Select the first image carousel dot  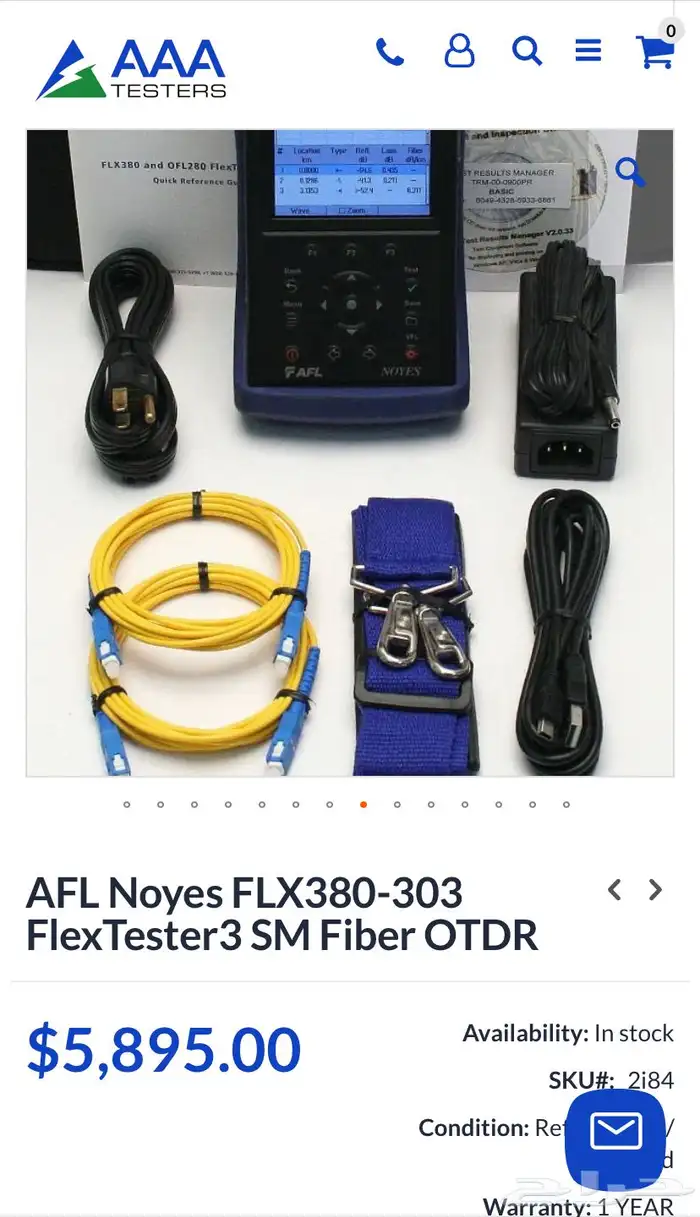click(127, 804)
